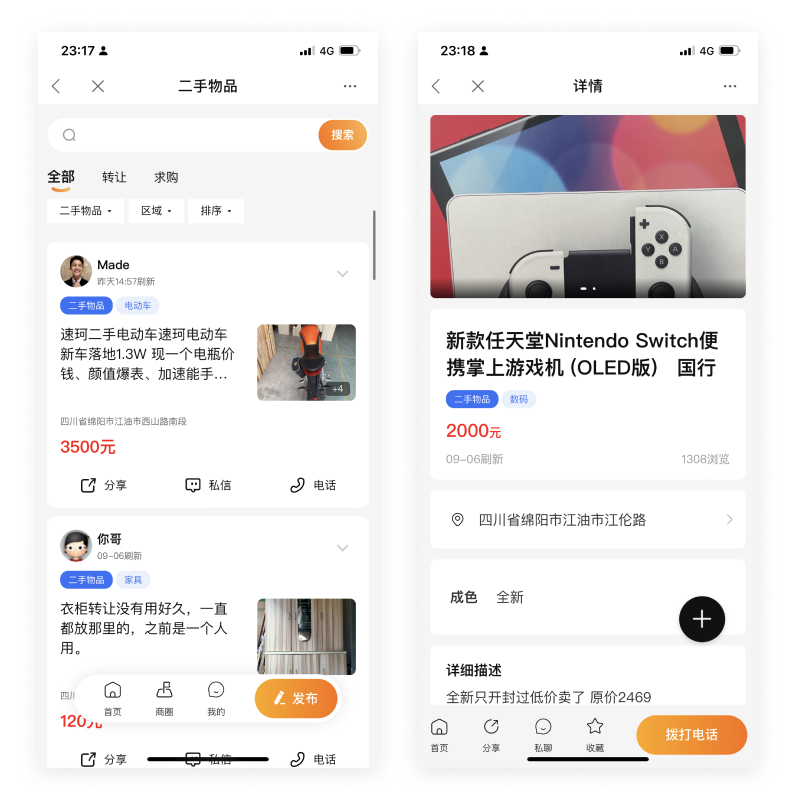This screenshot has width=796, height=800.
Task: Tap the search magnifier in the search bar
Action: tap(68, 134)
